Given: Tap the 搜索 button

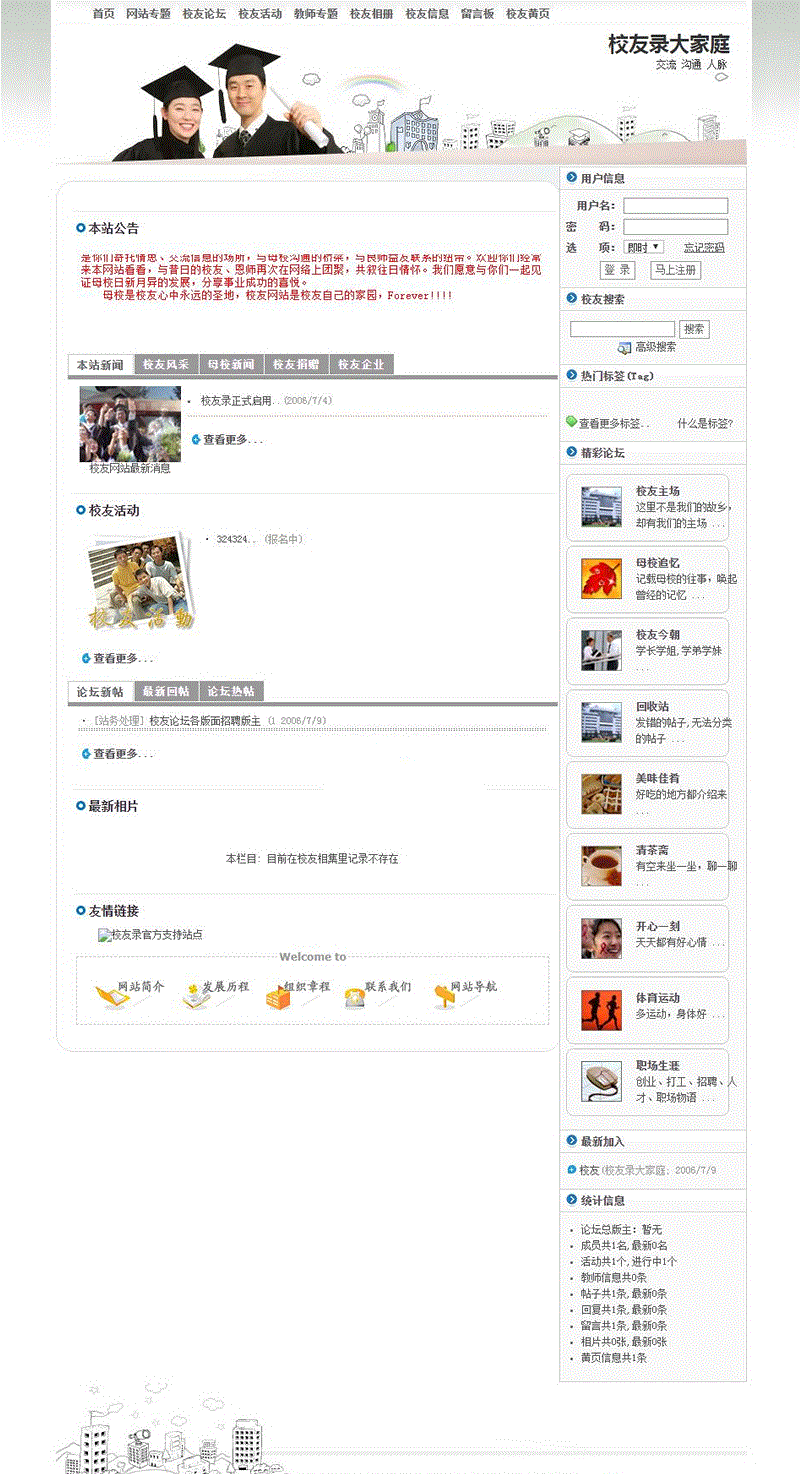Looking at the screenshot, I should 694,329.
